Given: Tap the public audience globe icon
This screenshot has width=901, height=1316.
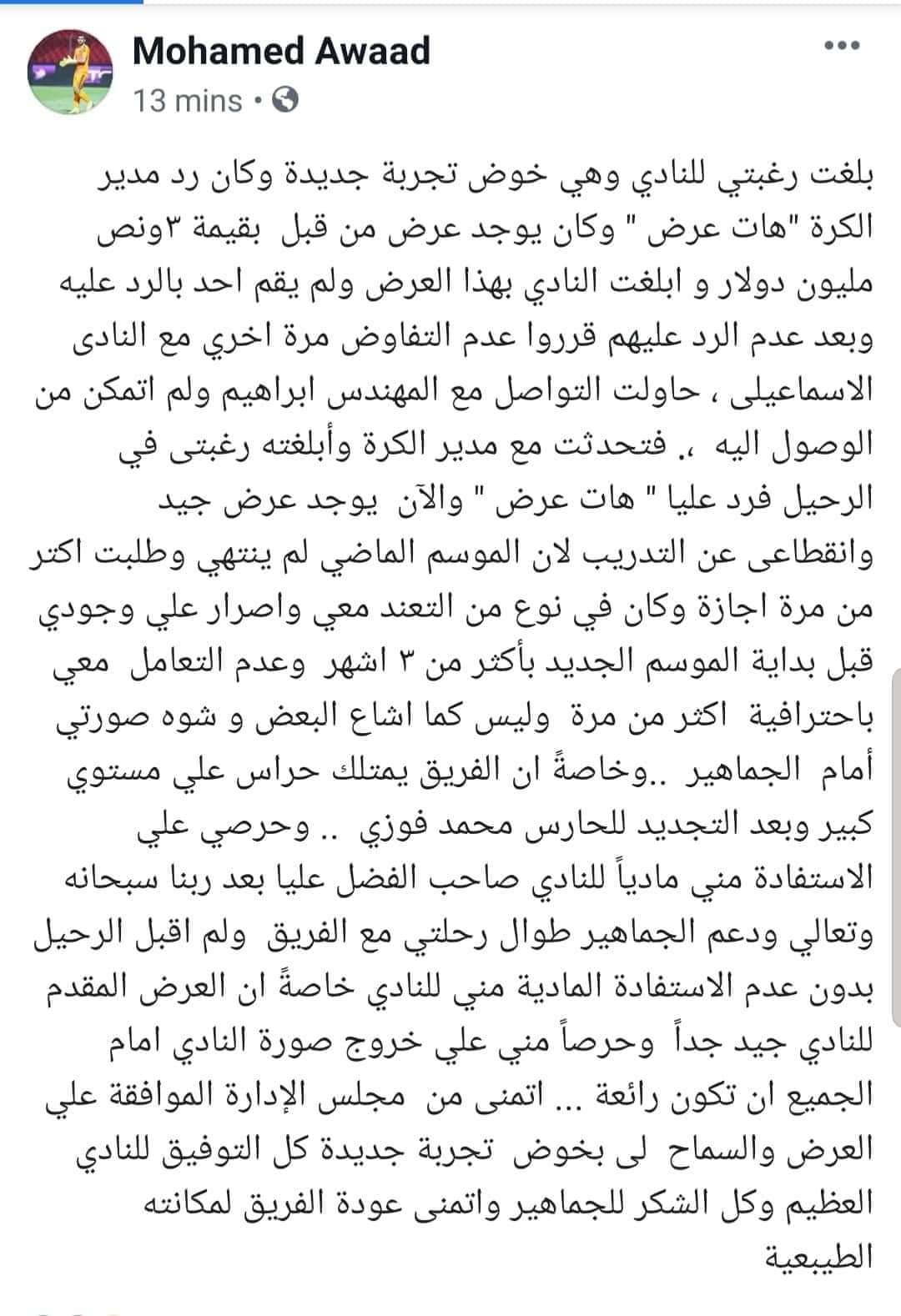Looking at the screenshot, I should pos(285,102).
